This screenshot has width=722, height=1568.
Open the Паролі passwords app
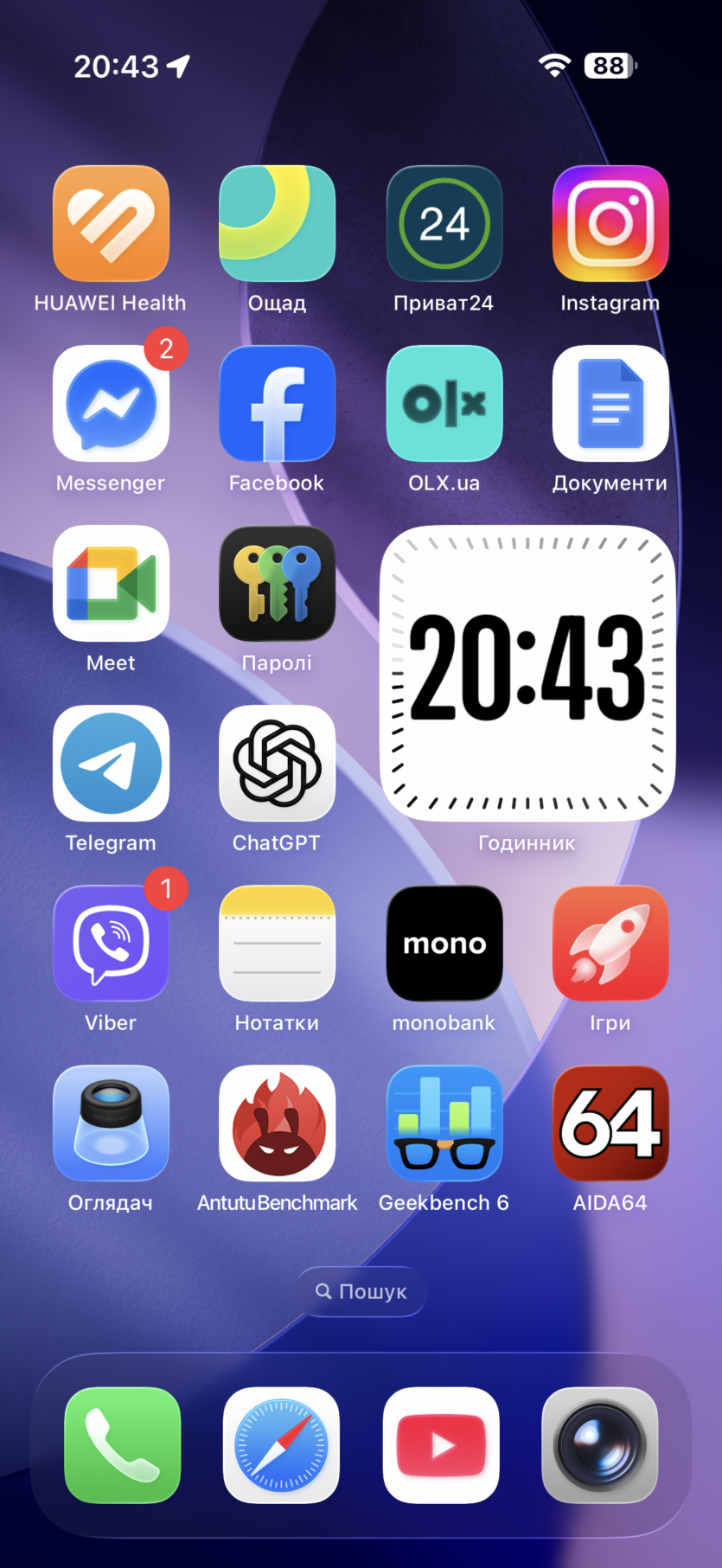(x=277, y=583)
